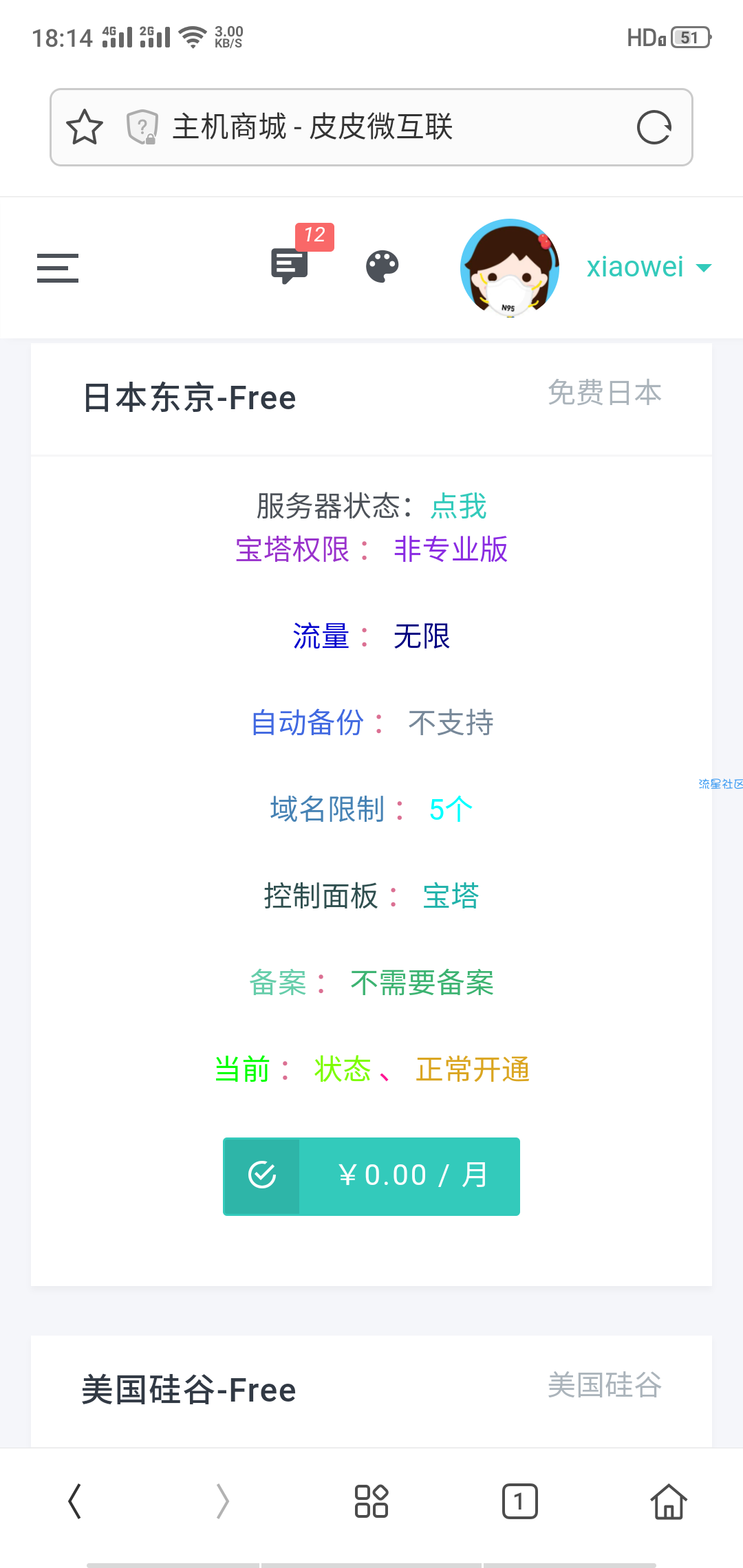Viewport: 743px width, 1568px height.
Task: Open messages with 12 unread badge
Action: pyautogui.click(x=290, y=265)
